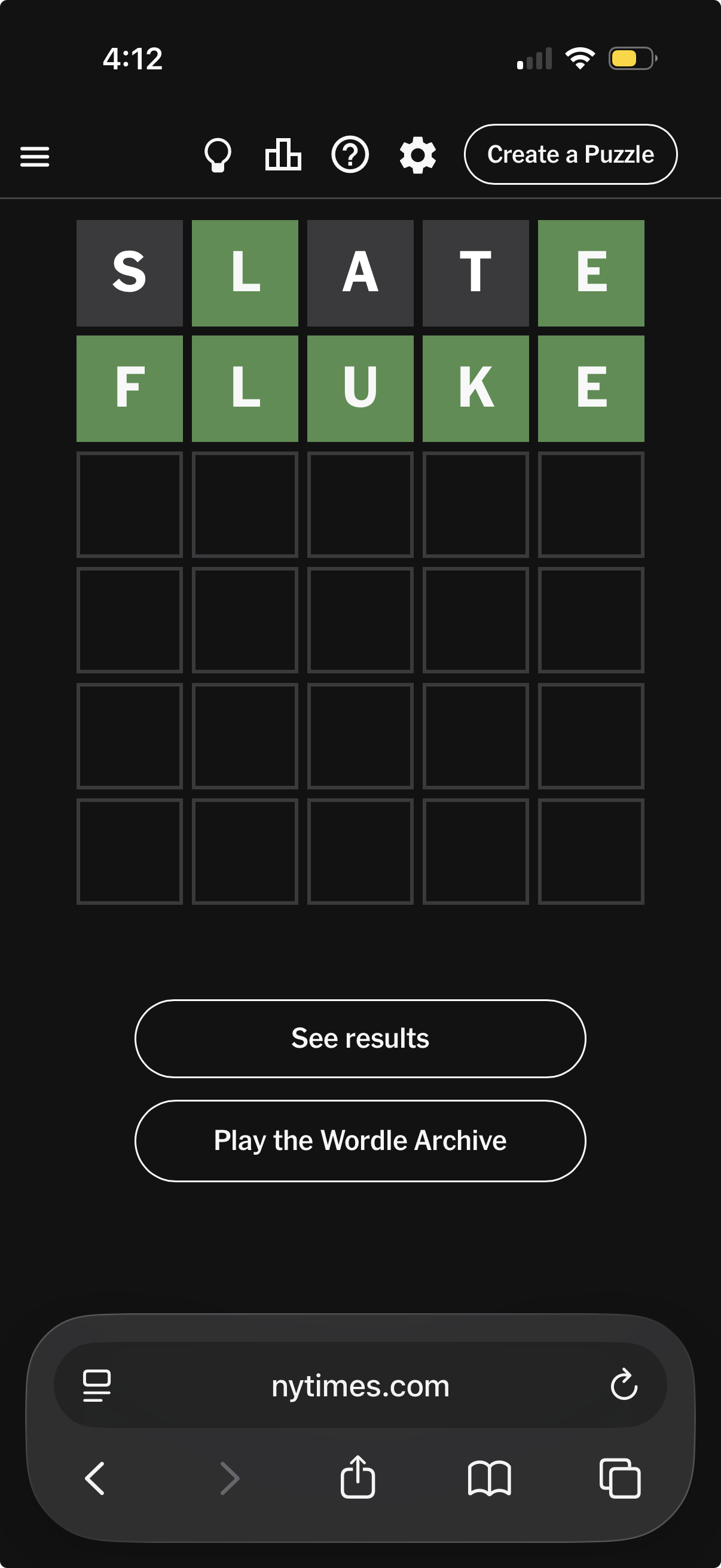Screen dimensions: 721x1568
Task: Show open browser tabs
Action: pos(620,1478)
